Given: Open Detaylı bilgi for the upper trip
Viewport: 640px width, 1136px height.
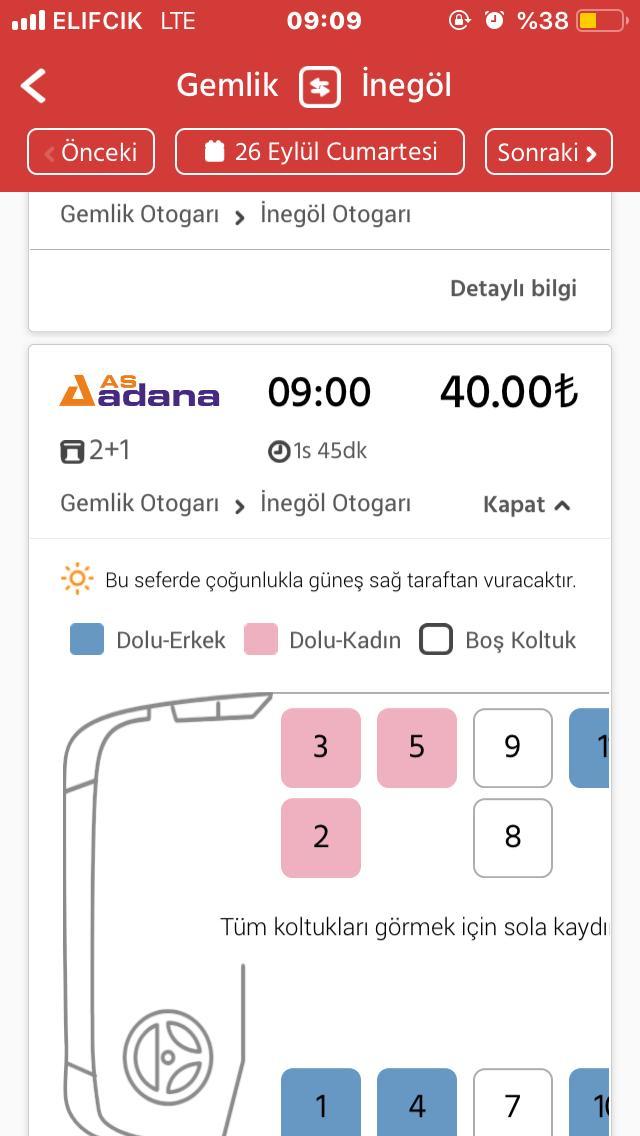Looking at the screenshot, I should (x=513, y=288).
